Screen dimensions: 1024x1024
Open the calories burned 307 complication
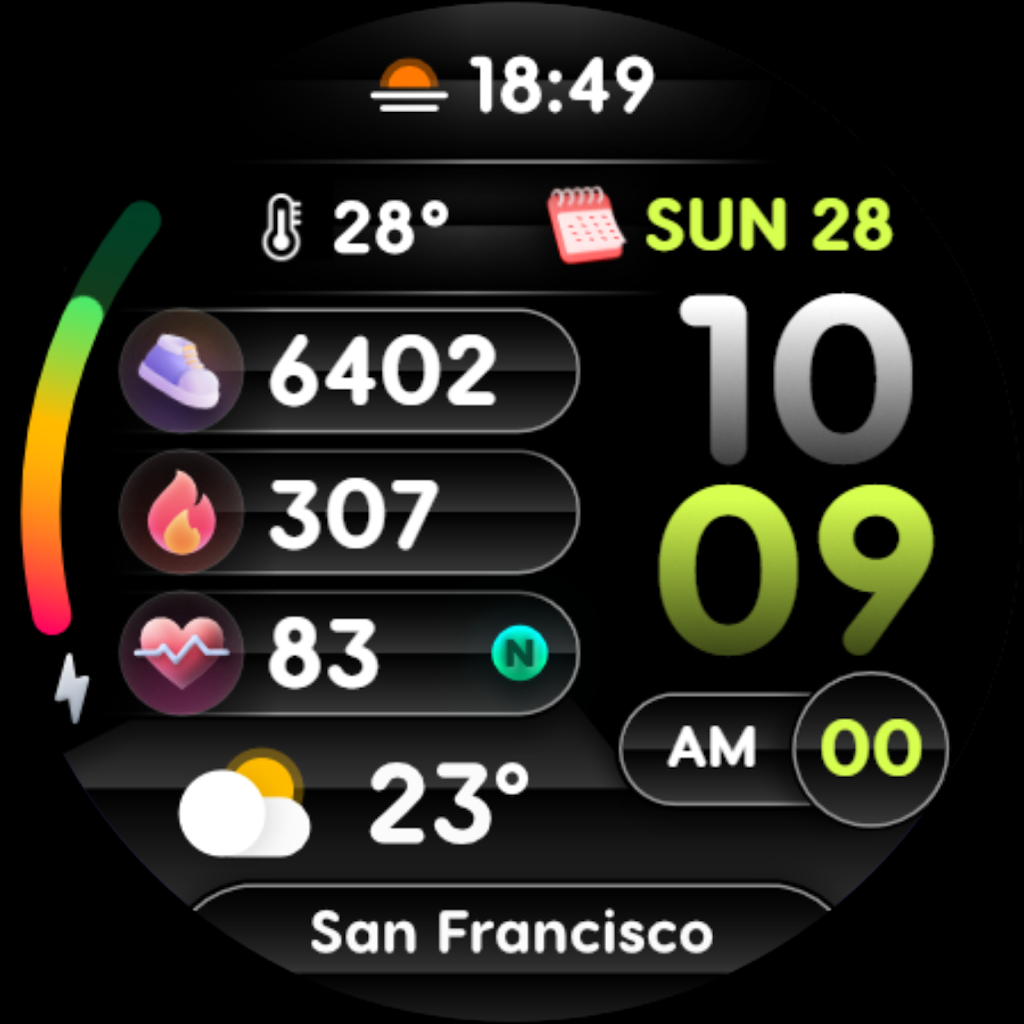tap(350, 513)
